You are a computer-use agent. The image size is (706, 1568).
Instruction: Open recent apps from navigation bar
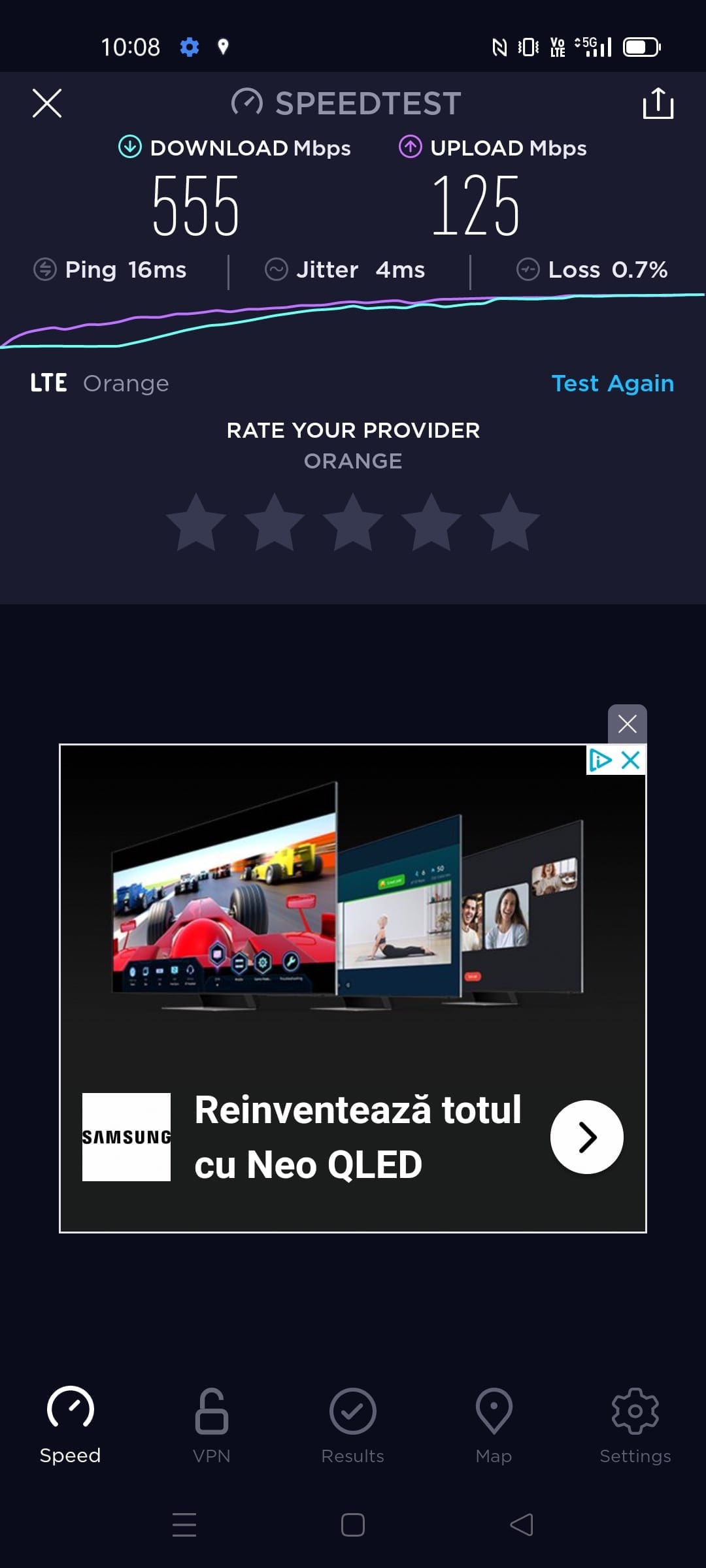tap(184, 1525)
